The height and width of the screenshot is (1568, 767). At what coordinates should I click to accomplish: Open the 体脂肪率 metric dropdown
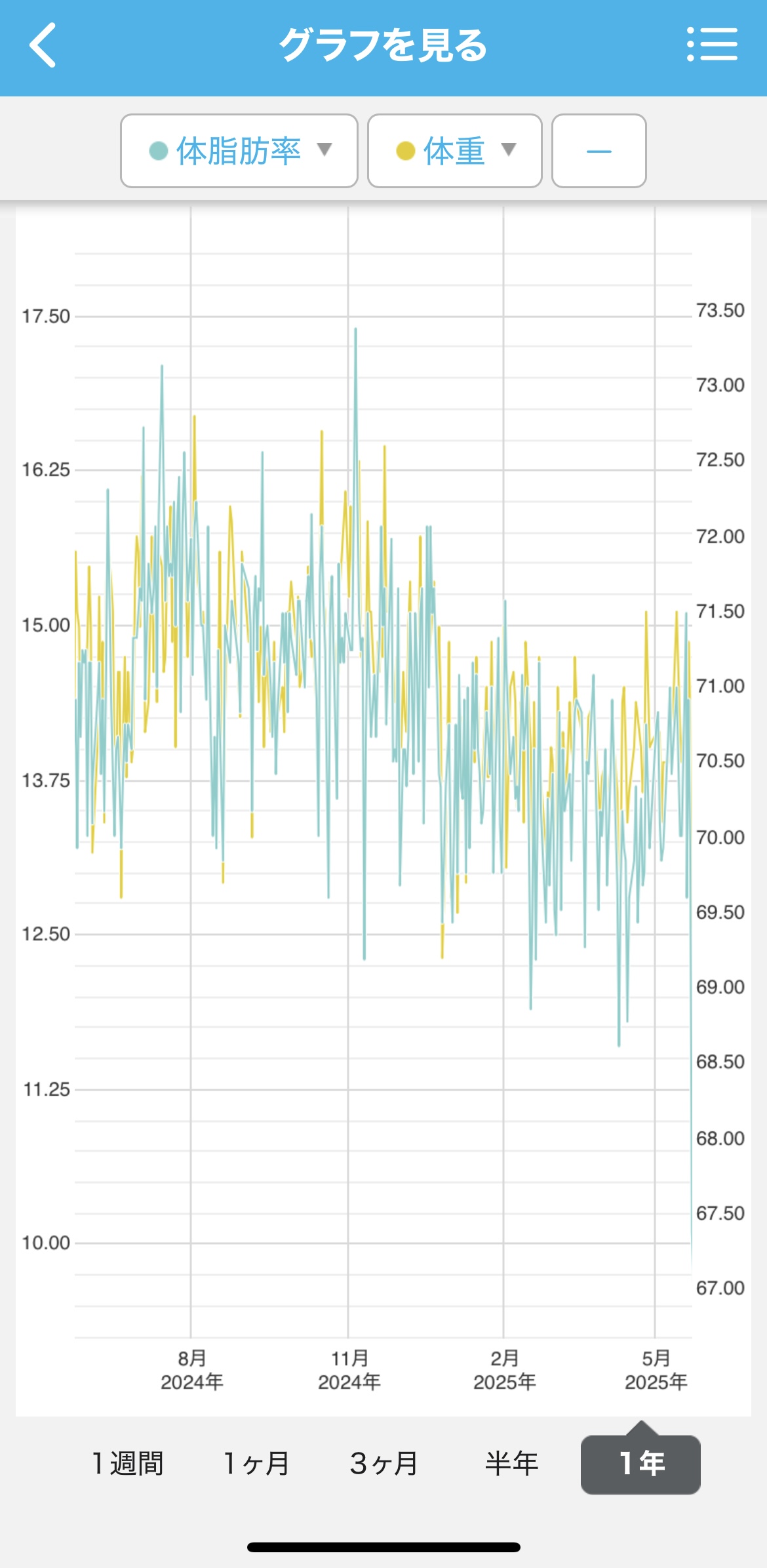[x=239, y=151]
